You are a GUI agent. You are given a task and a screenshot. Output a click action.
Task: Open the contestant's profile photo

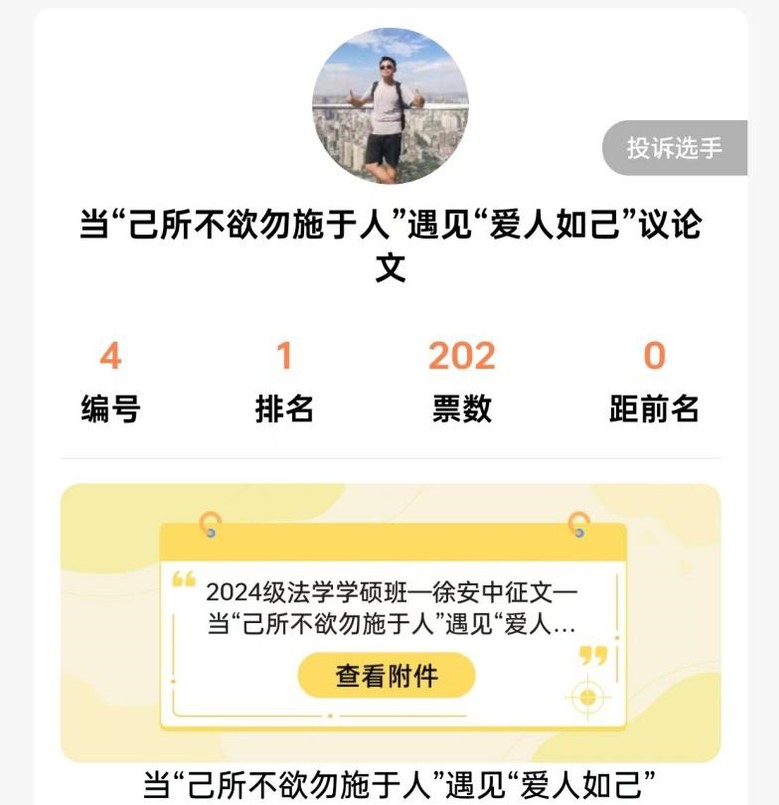(390, 106)
